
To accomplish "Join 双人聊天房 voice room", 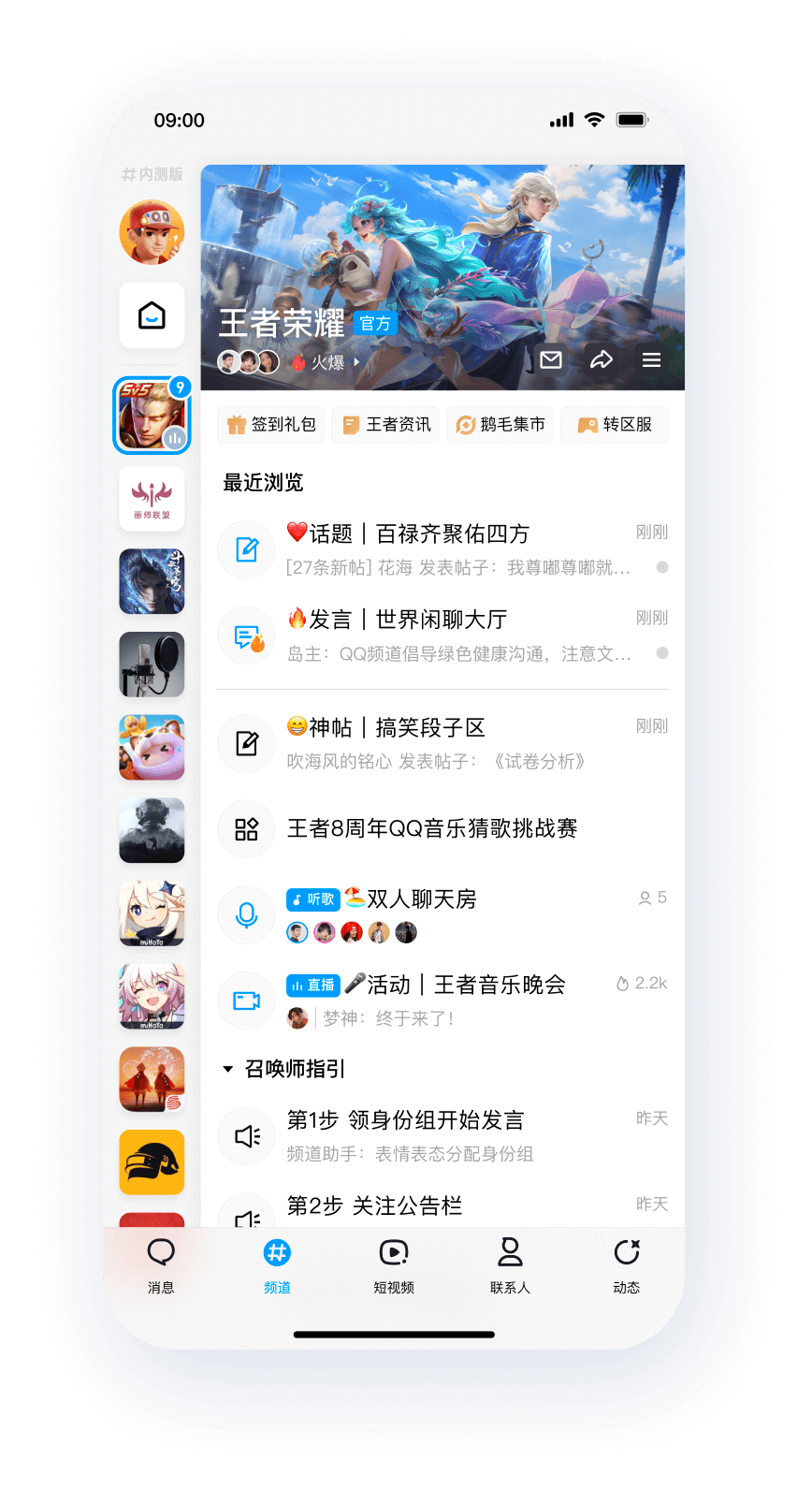I will [442, 914].
